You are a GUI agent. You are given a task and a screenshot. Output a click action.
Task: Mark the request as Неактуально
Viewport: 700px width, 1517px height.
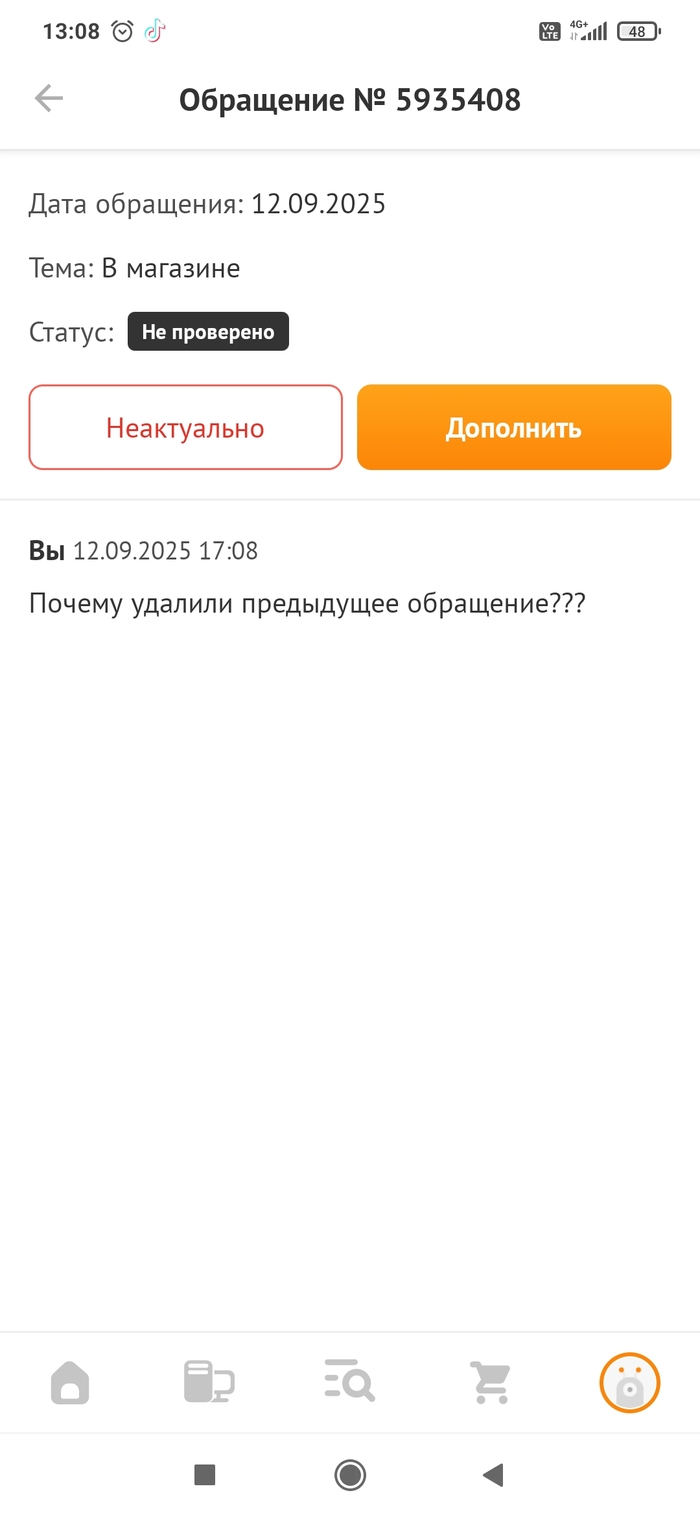tap(185, 428)
